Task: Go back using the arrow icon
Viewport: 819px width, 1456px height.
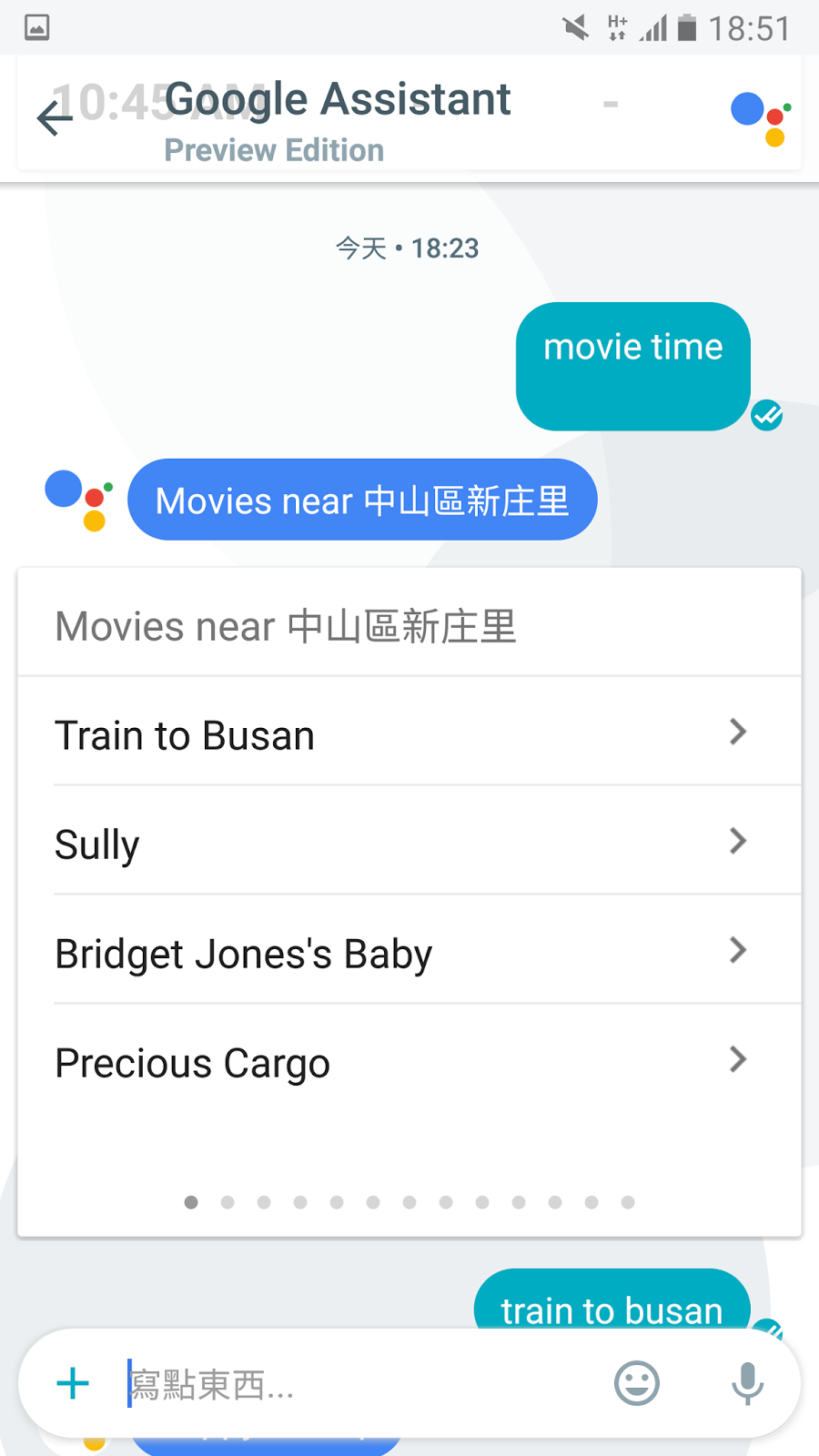Action: click(x=54, y=117)
